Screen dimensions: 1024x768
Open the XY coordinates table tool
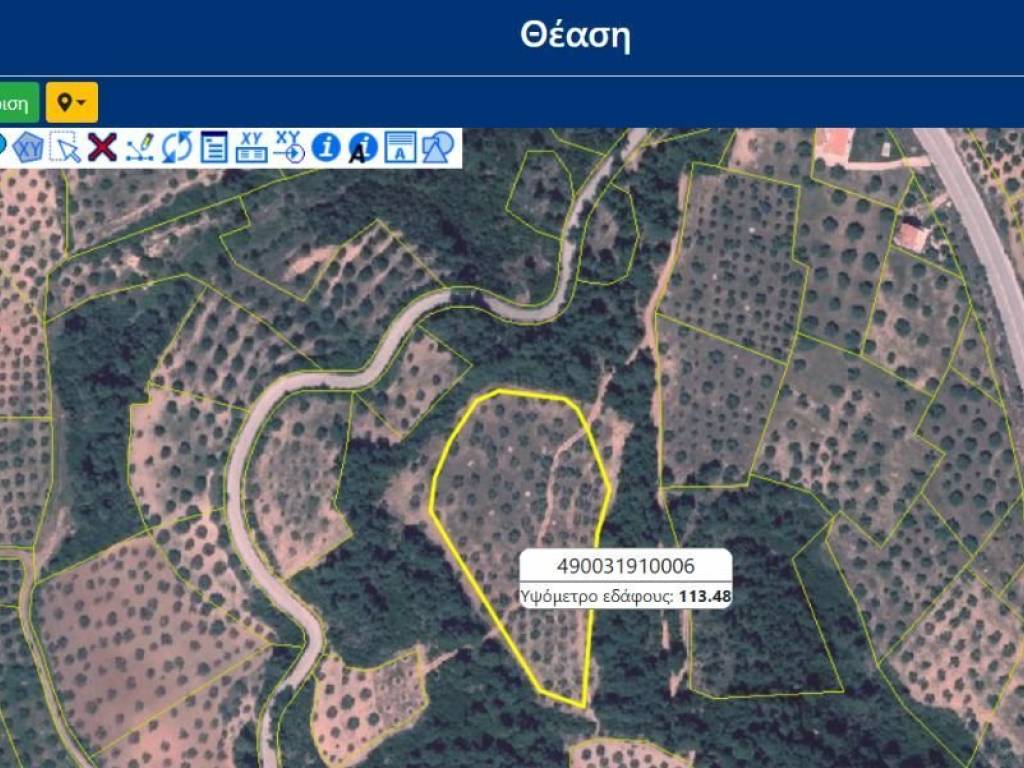[x=251, y=148]
